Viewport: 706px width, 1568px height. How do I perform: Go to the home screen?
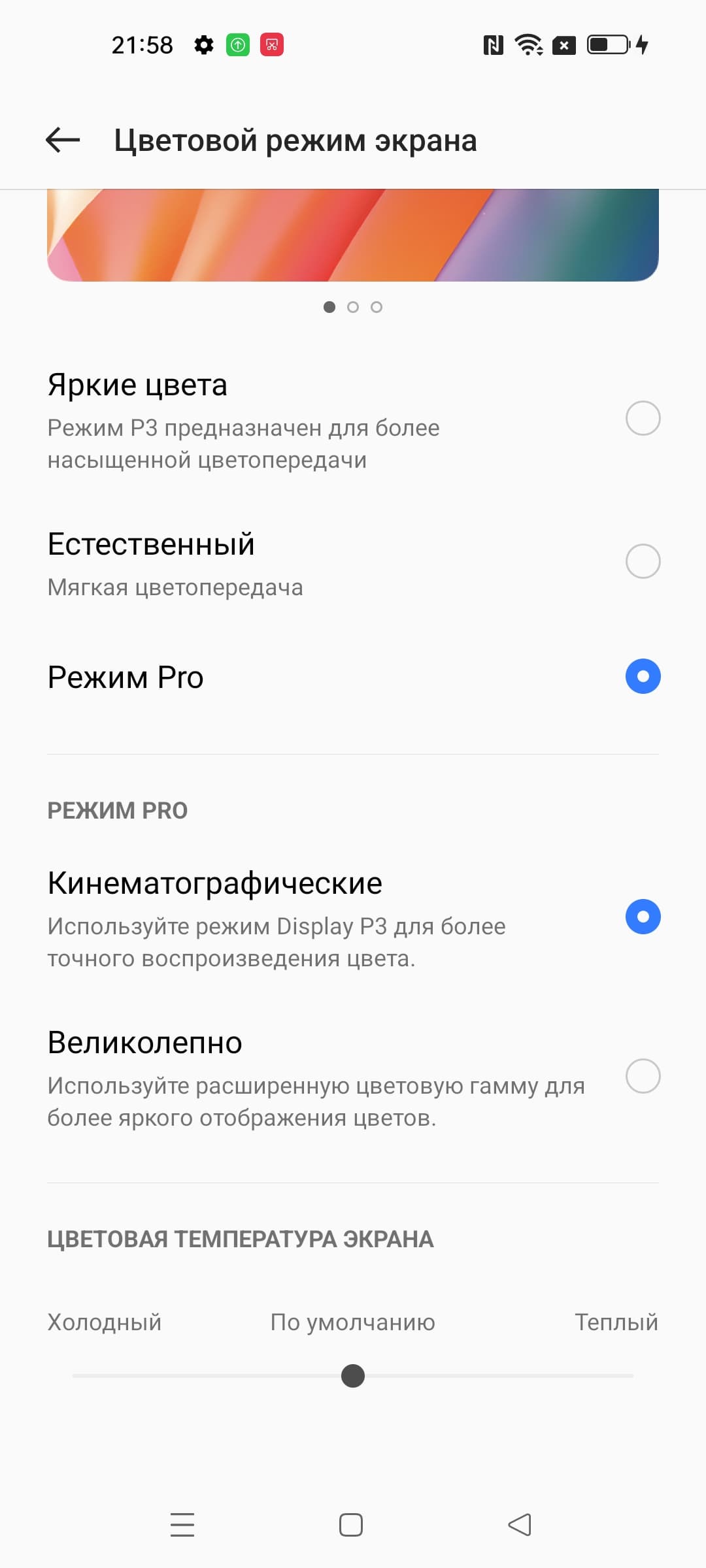pyautogui.click(x=351, y=1525)
